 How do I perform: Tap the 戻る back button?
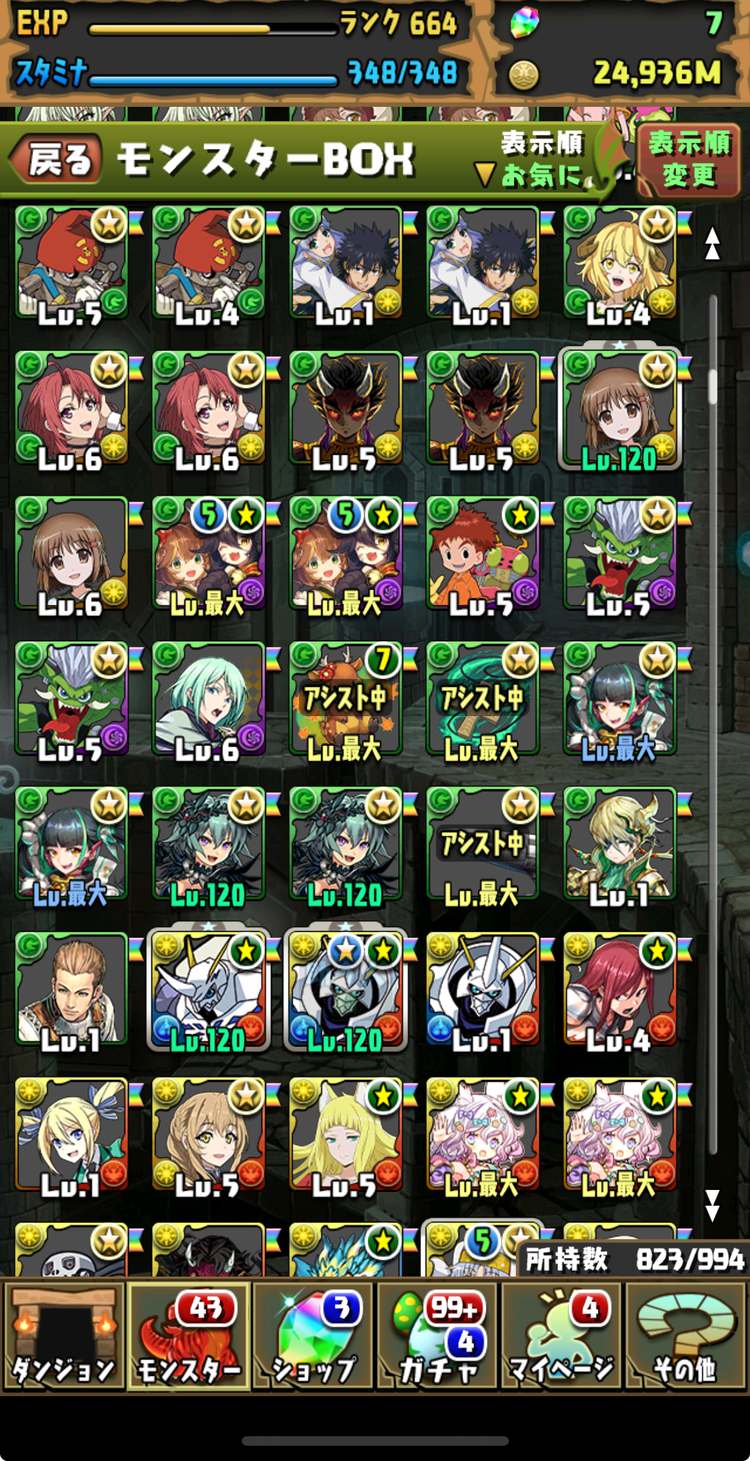tap(58, 160)
